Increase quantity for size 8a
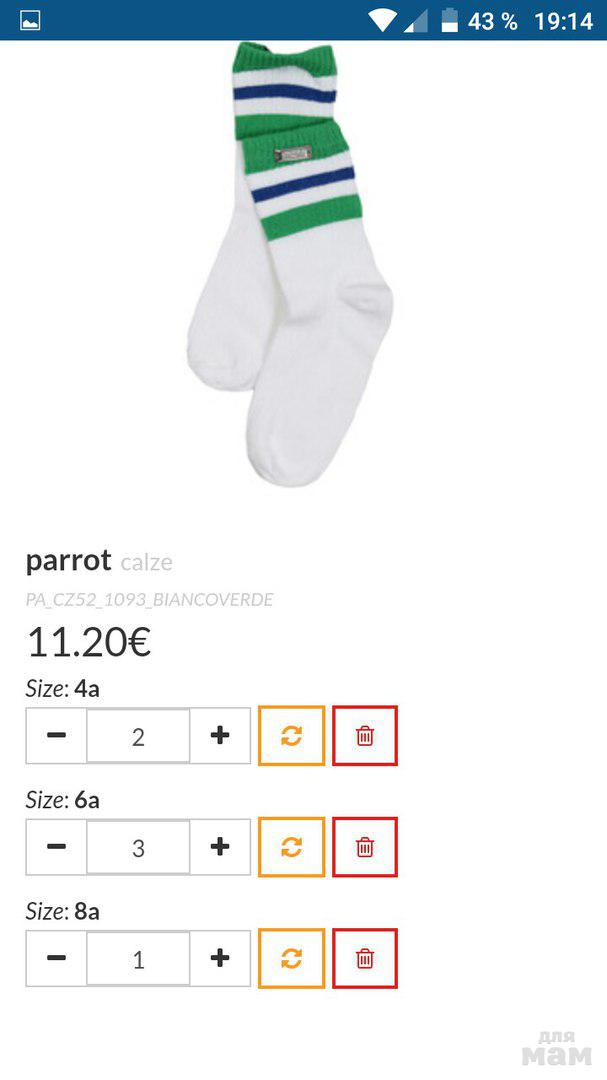This screenshot has height=1080, width=607. pyautogui.click(x=220, y=958)
